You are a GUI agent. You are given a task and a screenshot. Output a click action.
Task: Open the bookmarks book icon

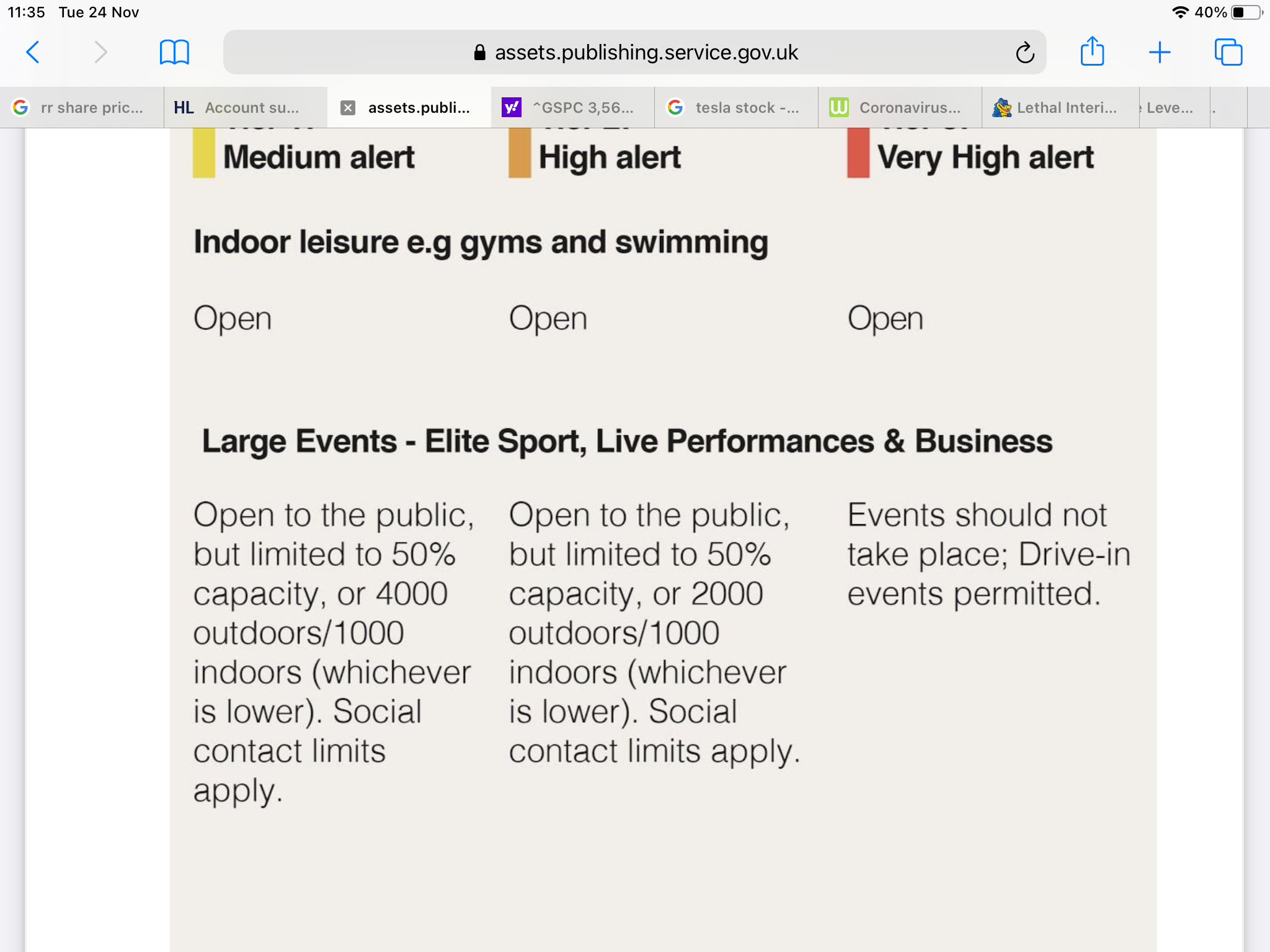(174, 52)
